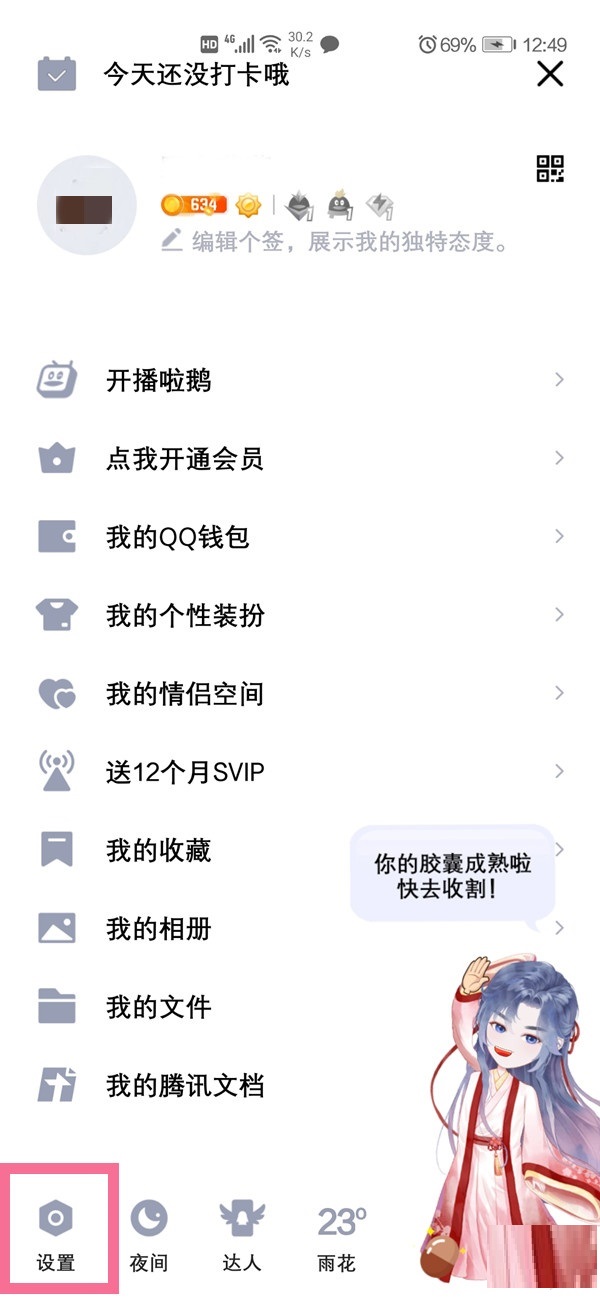Open 我的腾讯文档
Viewport: 600px width, 1300px height.
tap(184, 1084)
